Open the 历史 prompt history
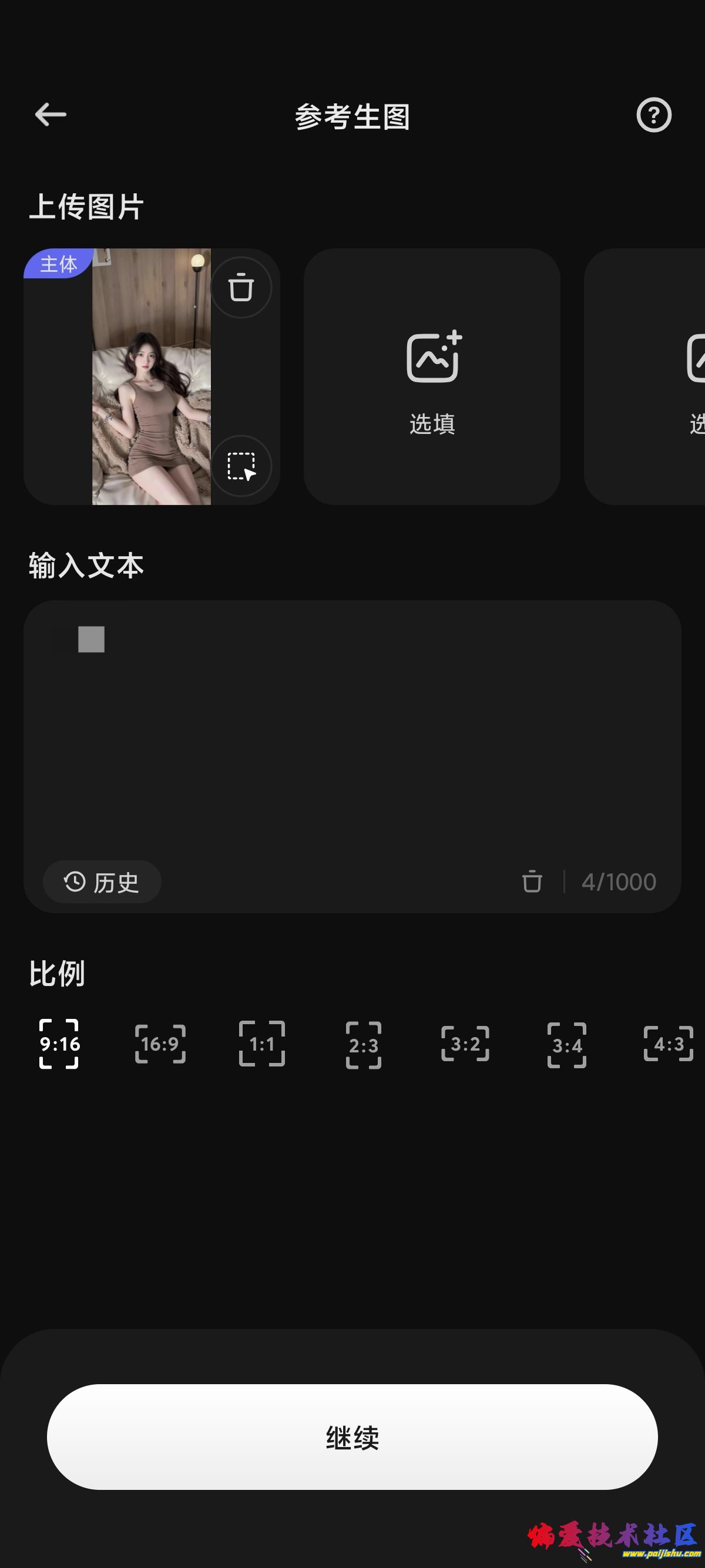 (101, 882)
